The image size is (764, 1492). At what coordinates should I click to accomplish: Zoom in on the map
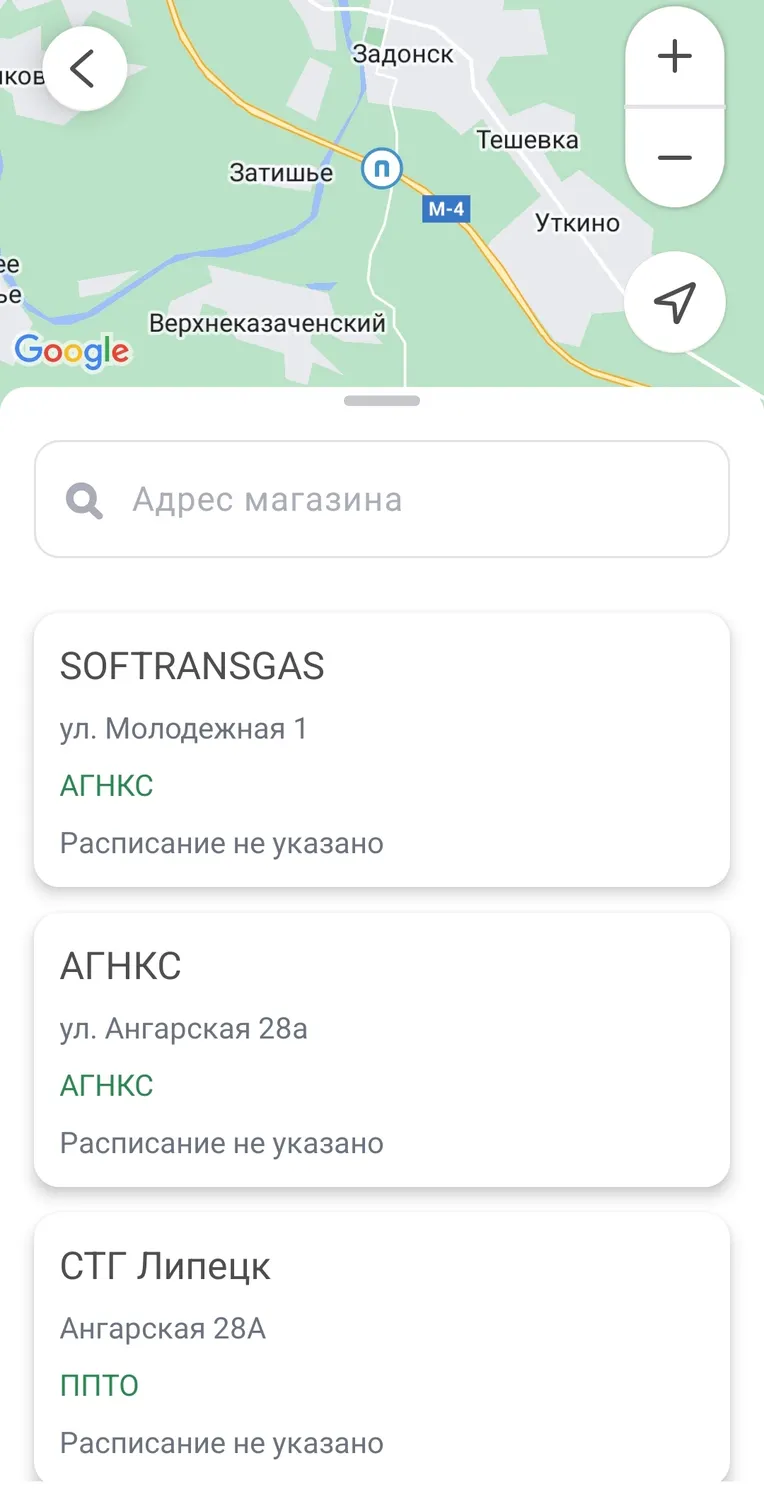click(x=675, y=56)
